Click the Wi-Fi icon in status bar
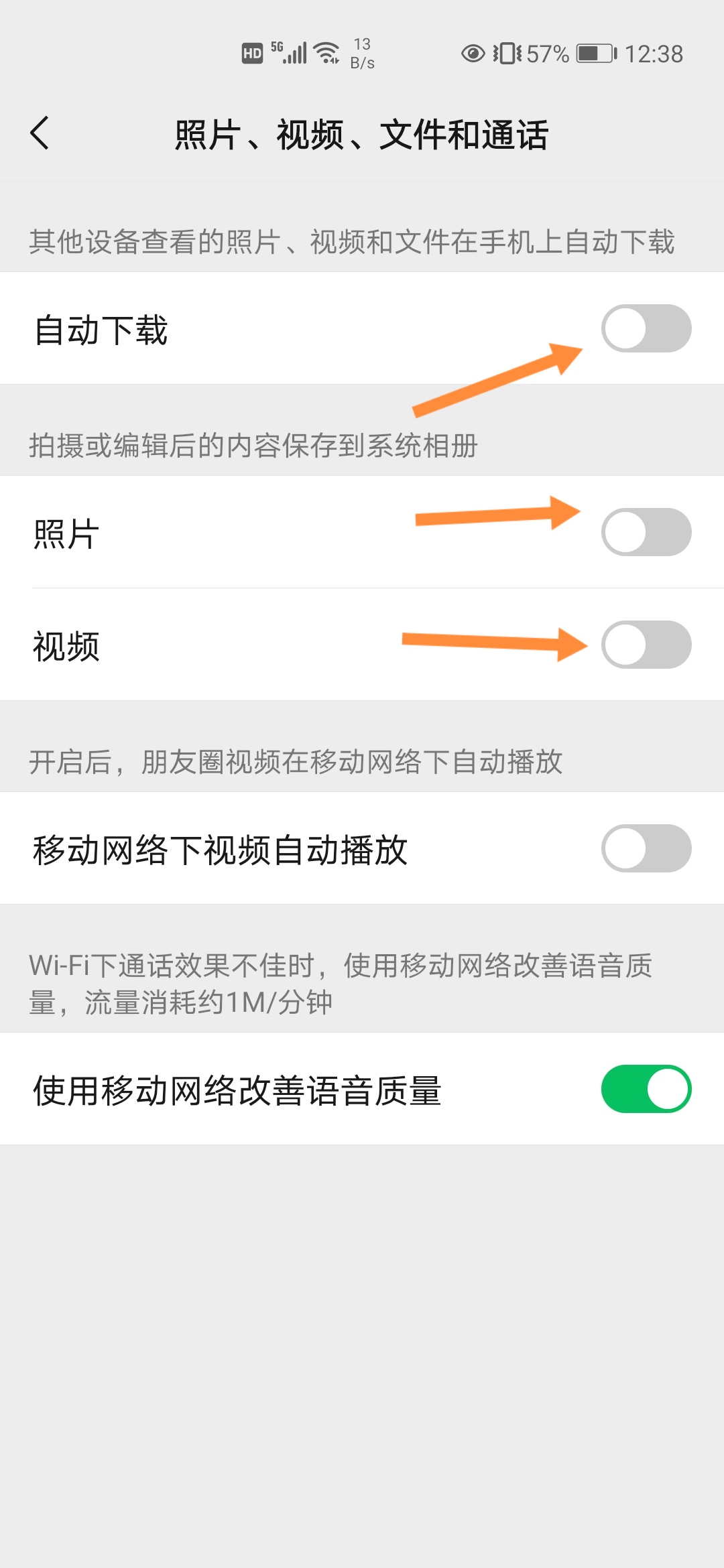Screen dimensions: 724x1568 tap(328, 52)
